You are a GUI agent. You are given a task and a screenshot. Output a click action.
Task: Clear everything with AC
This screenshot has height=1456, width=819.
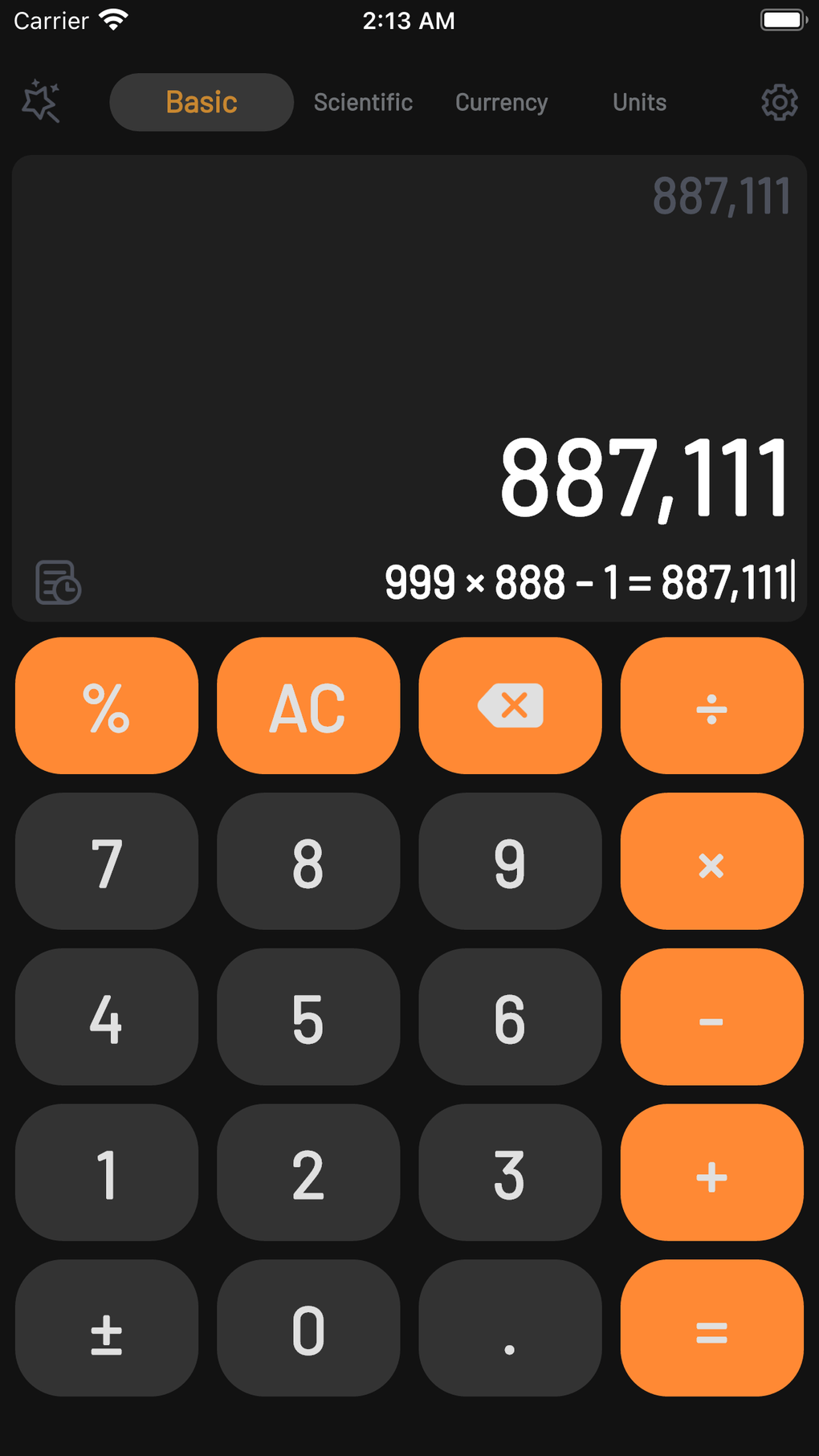click(x=308, y=706)
